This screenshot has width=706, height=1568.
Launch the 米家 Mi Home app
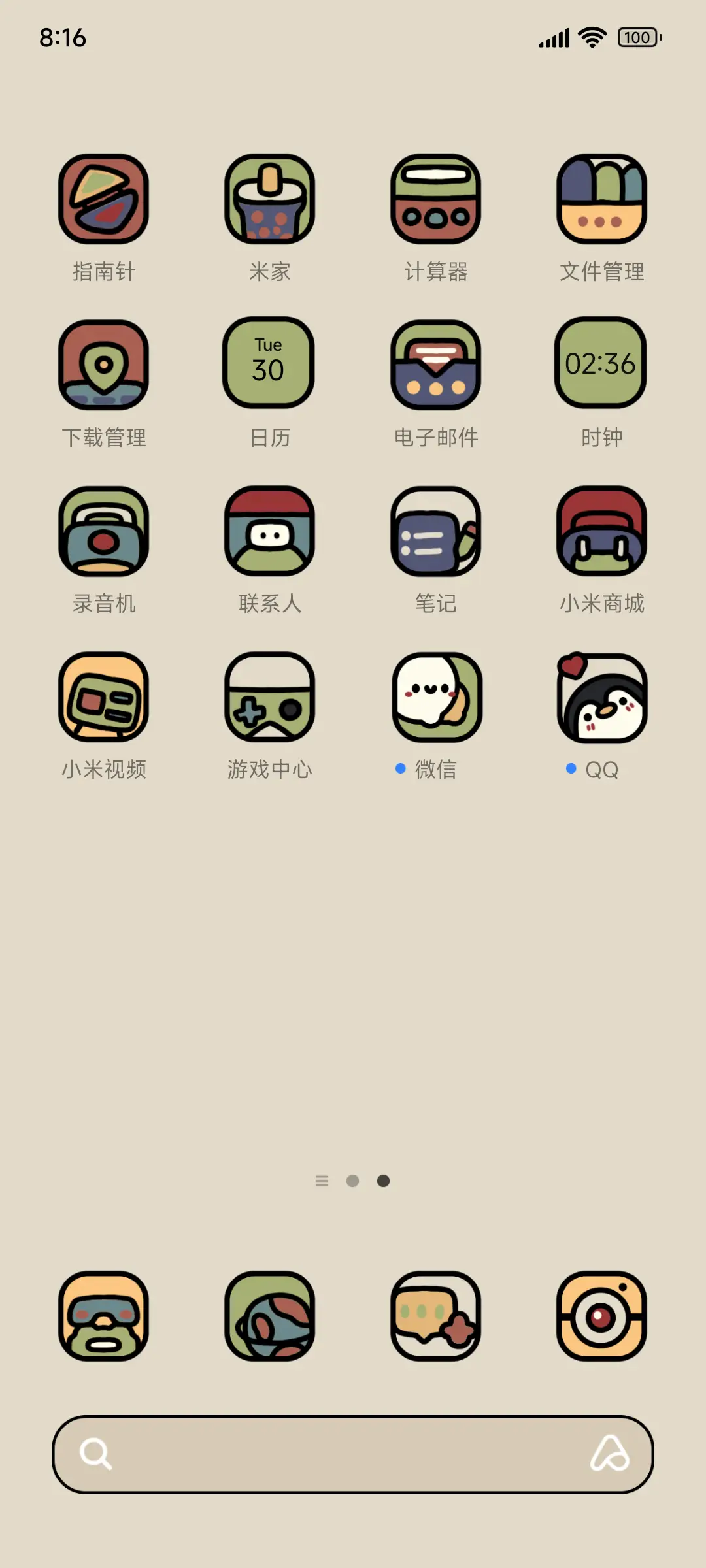tap(269, 198)
